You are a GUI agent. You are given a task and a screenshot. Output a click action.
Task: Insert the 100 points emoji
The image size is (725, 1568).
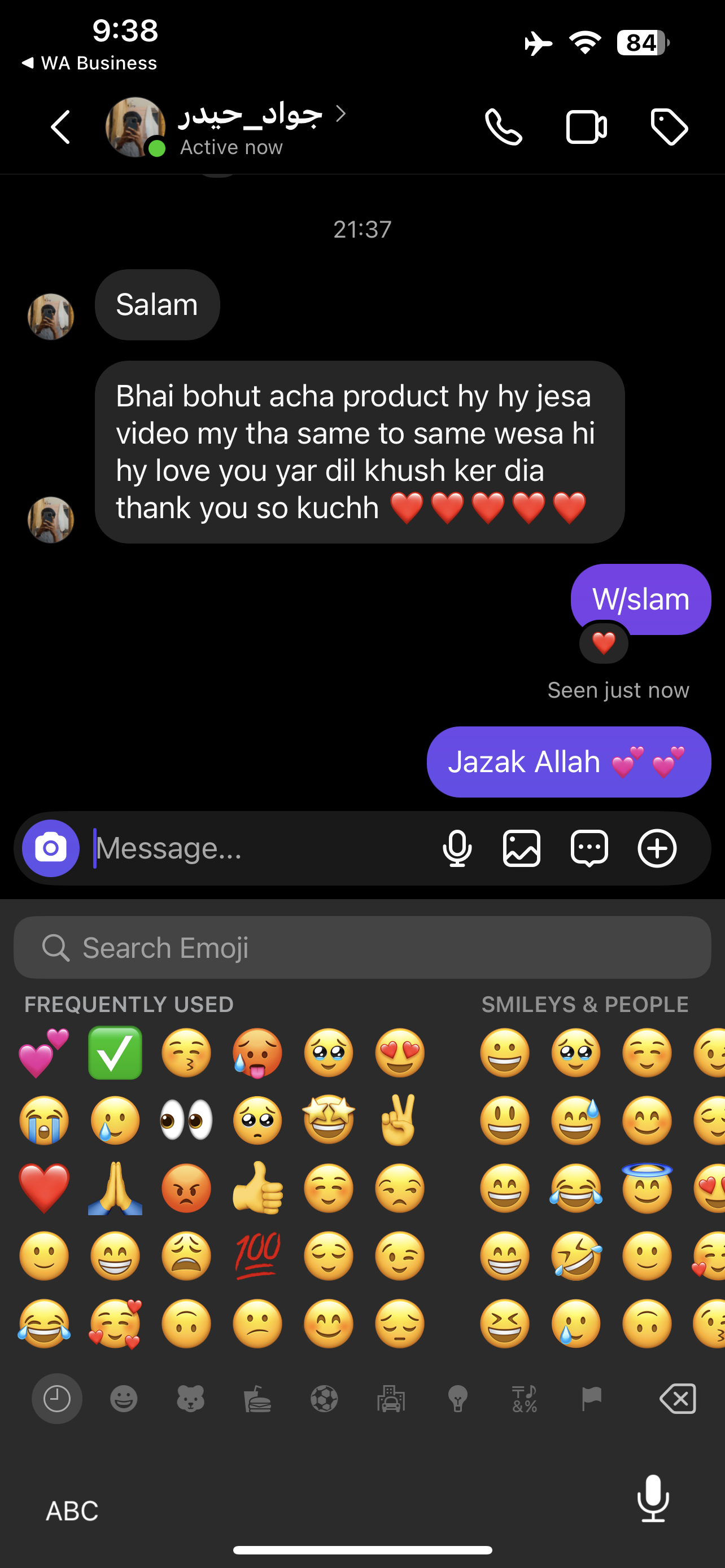pos(257,1256)
